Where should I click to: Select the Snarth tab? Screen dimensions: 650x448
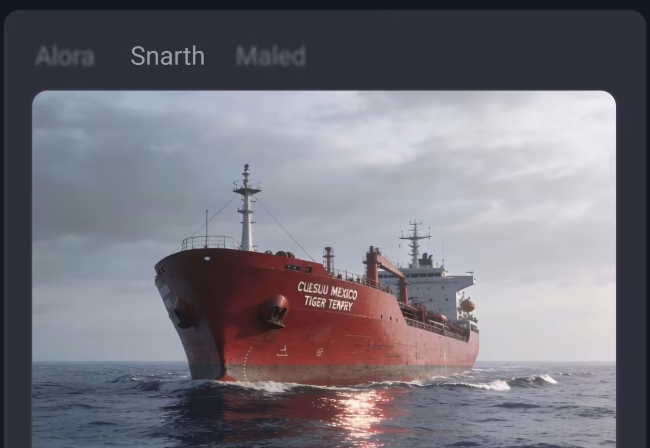pyautogui.click(x=167, y=56)
